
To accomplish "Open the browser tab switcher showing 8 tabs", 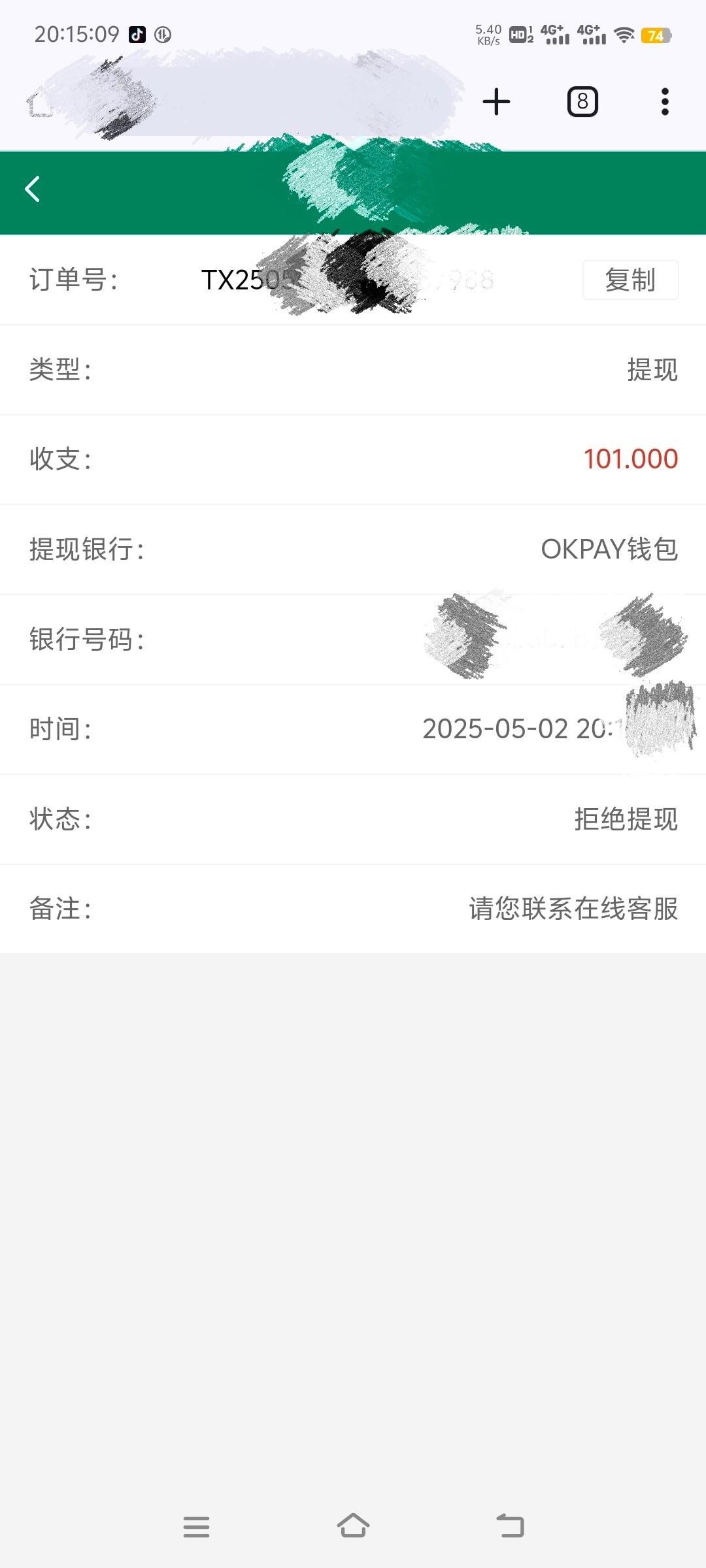I will point(581,101).
